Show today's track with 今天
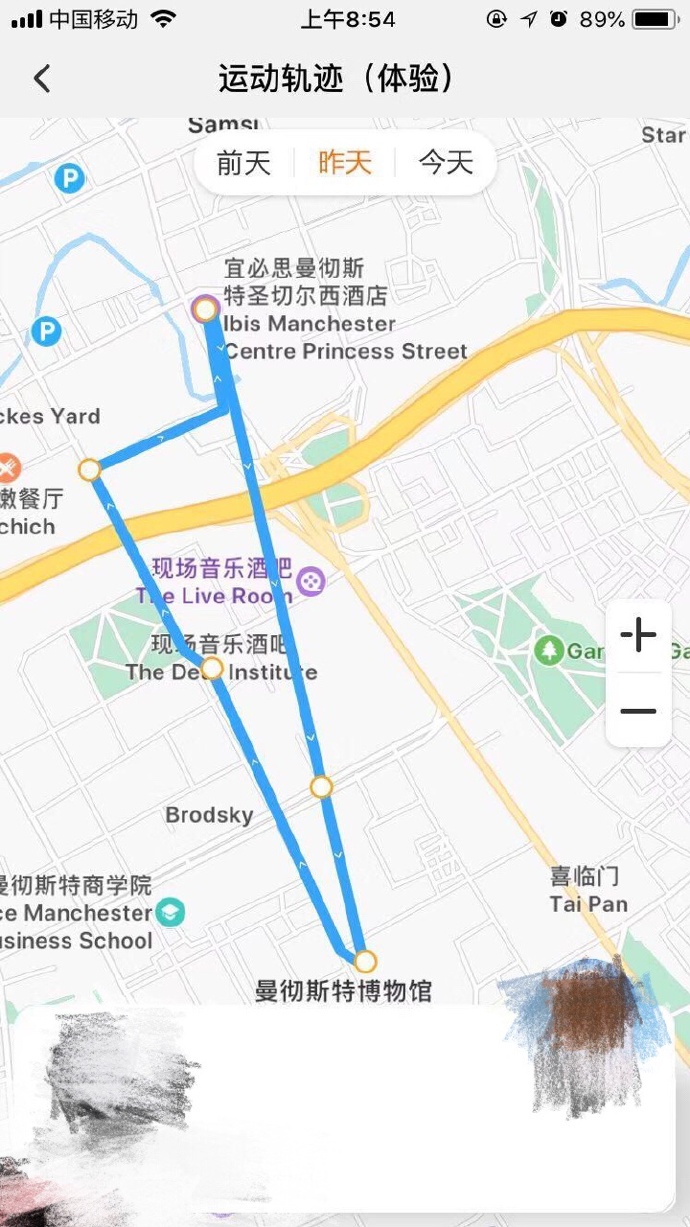The image size is (690, 1227). (x=445, y=162)
